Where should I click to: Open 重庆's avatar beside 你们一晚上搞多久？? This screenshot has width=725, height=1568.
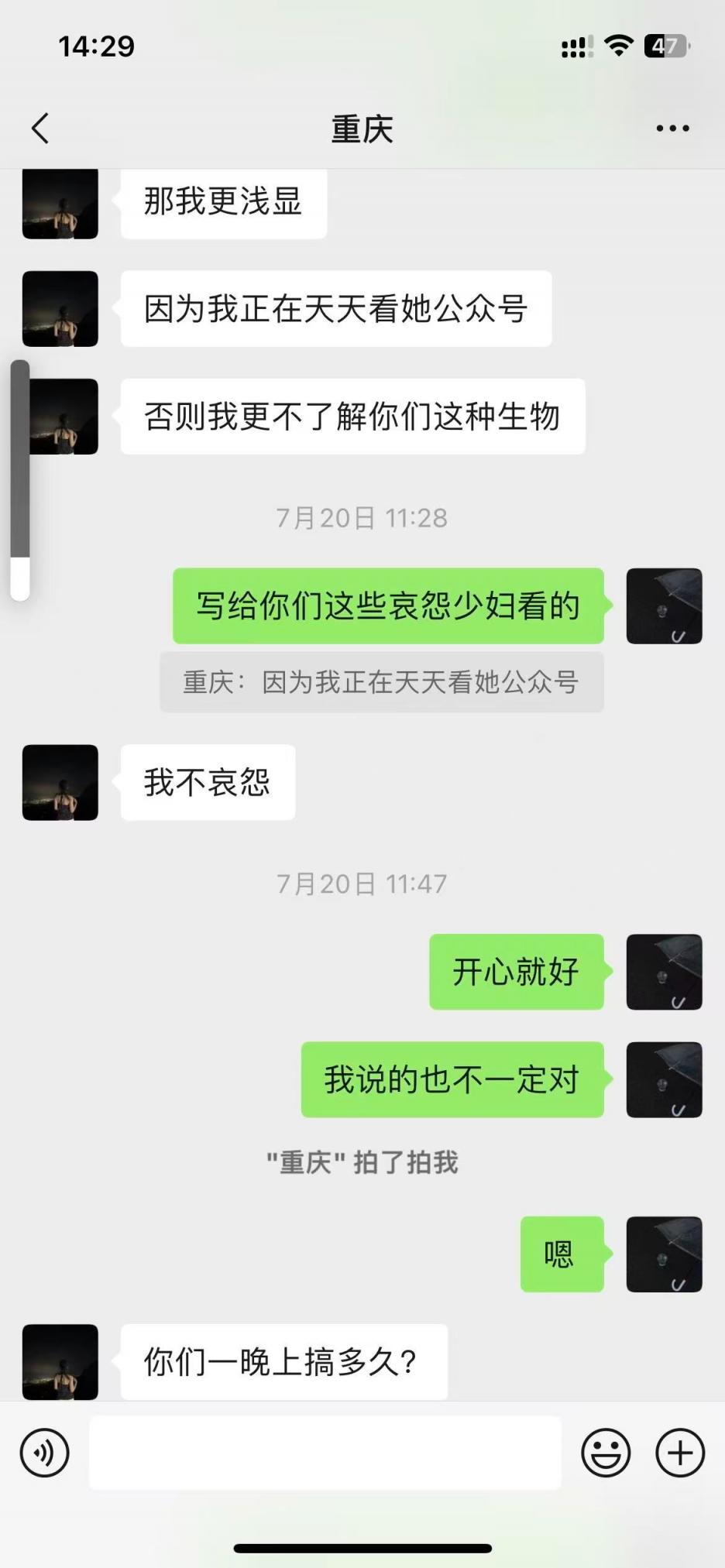click(60, 1361)
